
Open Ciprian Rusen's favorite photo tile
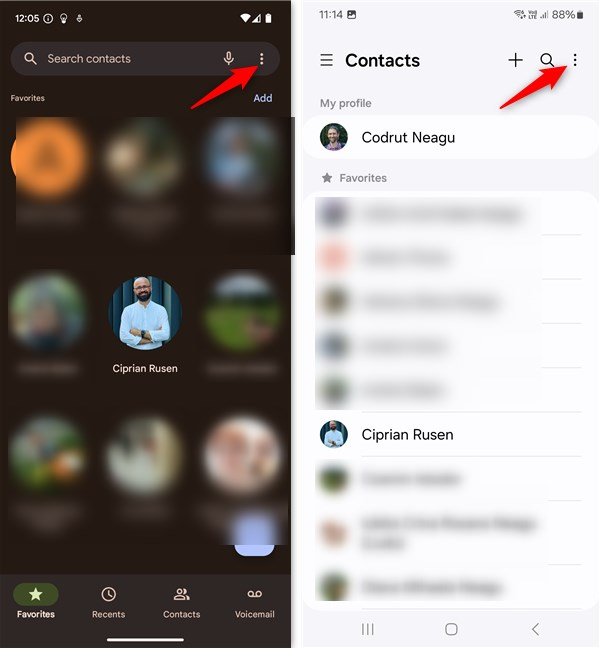(x=145, y=313)
